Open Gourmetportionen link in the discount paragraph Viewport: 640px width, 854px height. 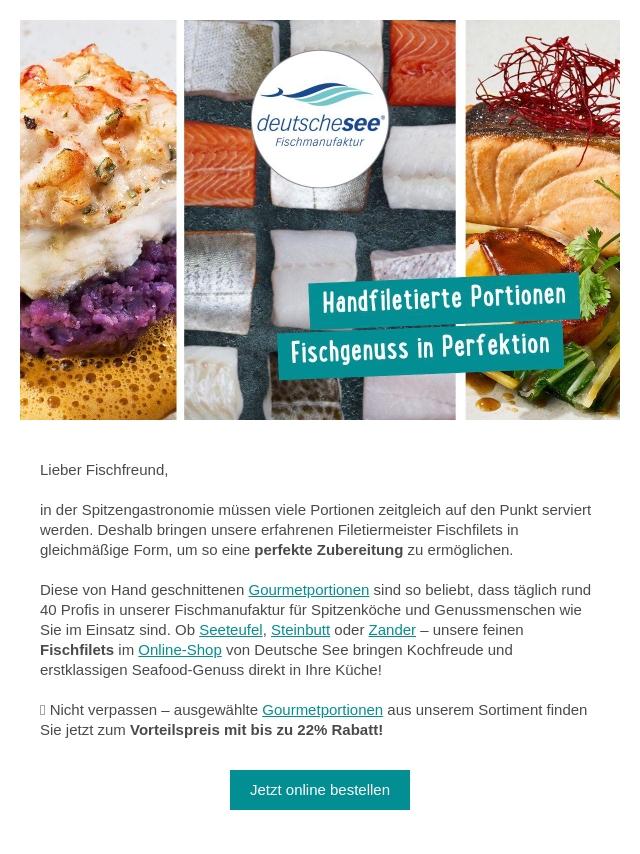point(322,710)
